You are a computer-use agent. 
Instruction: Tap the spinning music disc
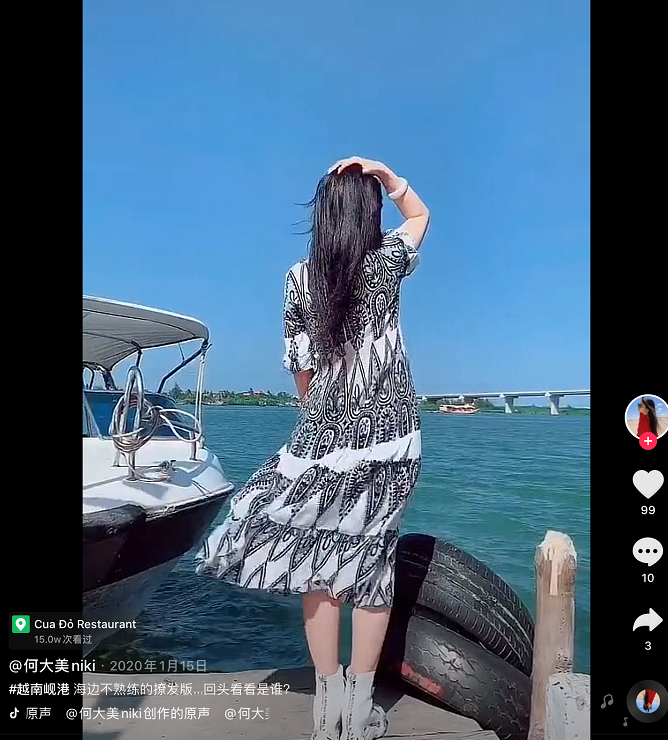[x=646, y=701]
